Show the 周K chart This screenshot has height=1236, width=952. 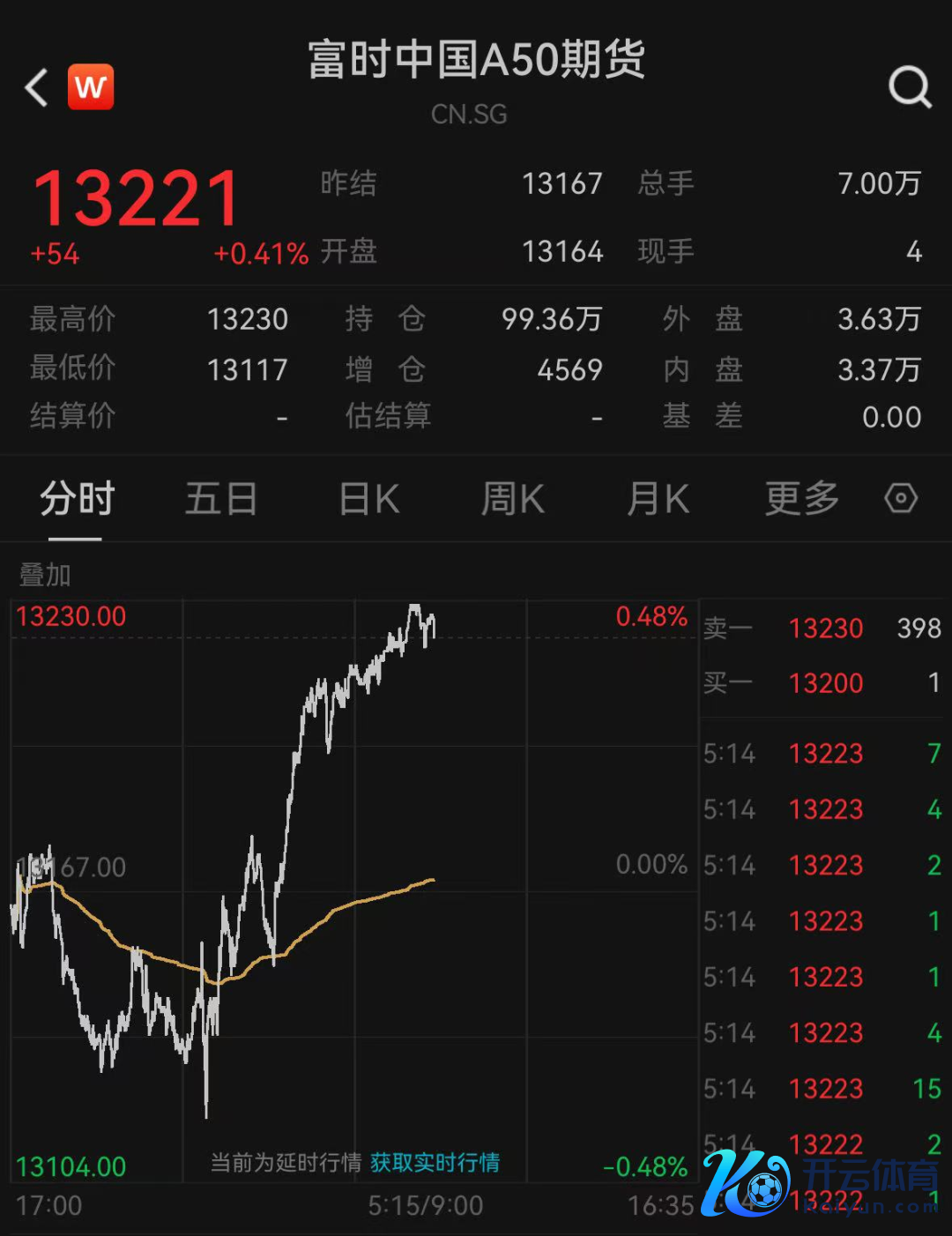(513, 500)
